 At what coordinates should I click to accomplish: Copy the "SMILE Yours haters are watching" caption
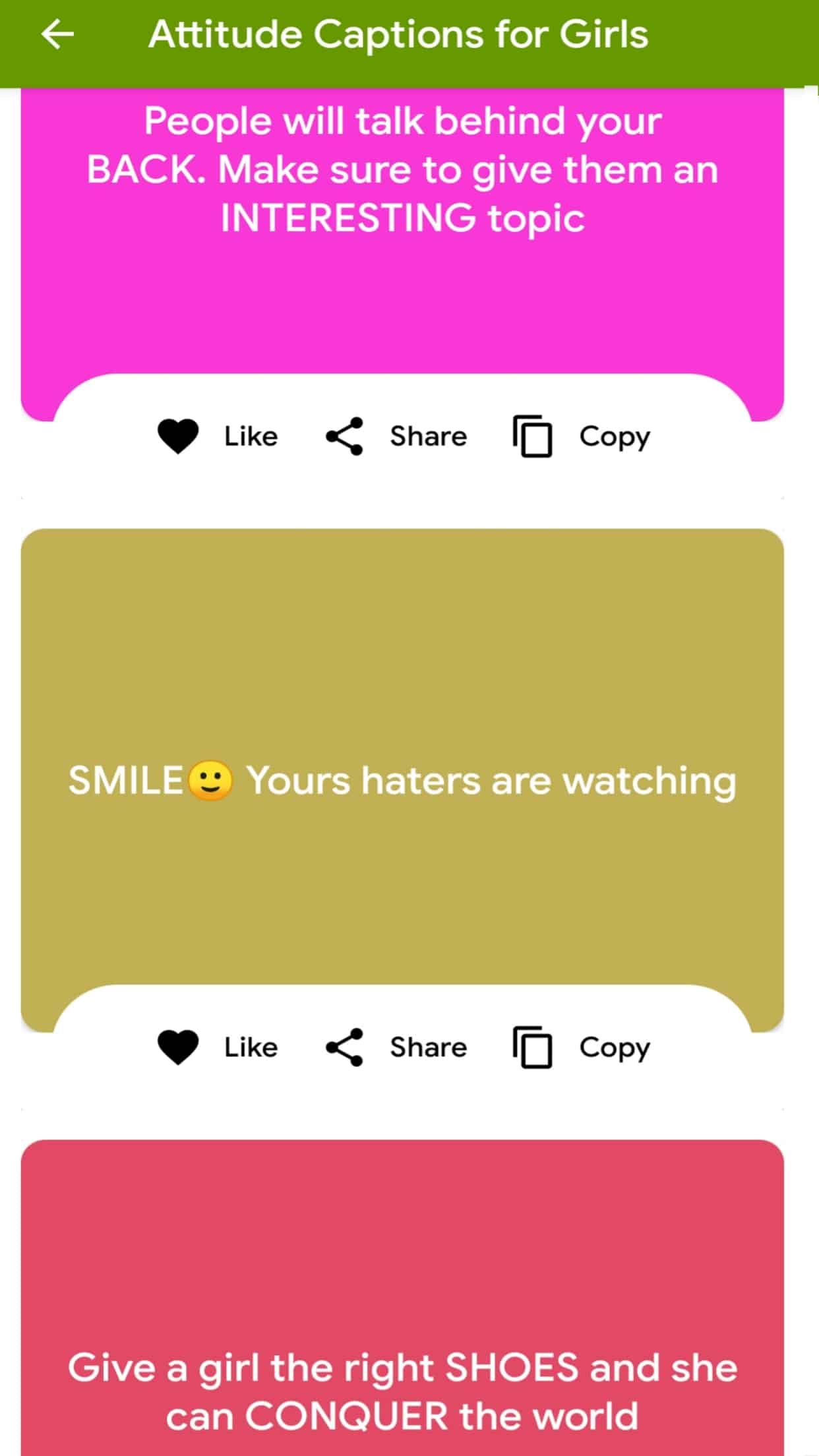click(582, 1047)
